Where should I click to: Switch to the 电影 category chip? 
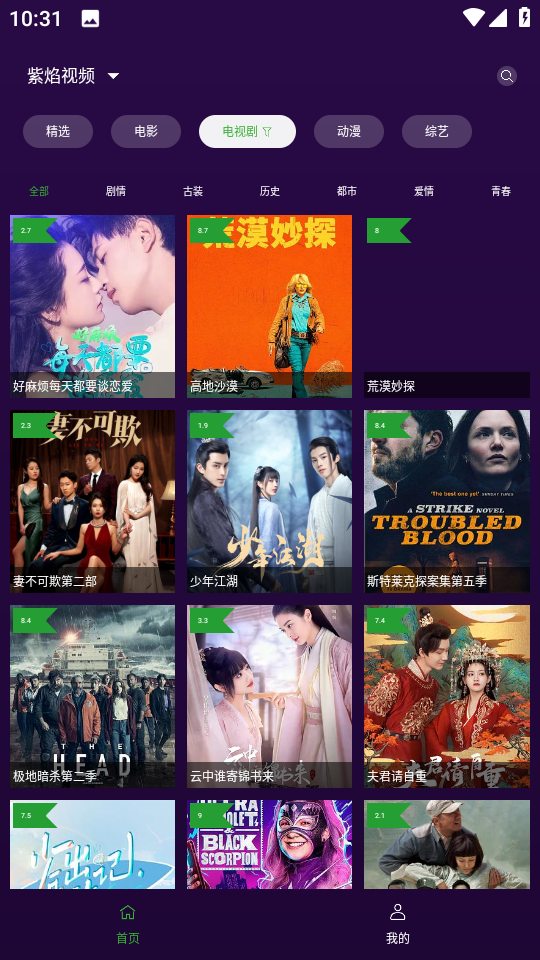coord(146,131)
